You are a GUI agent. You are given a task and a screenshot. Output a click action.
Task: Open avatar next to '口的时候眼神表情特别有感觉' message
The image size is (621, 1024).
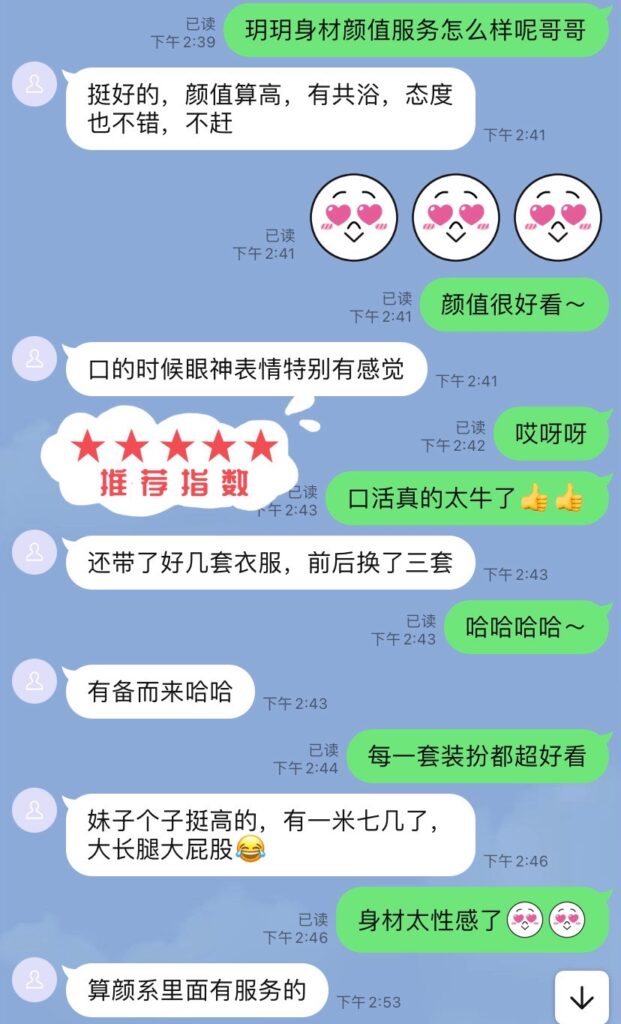34,358
